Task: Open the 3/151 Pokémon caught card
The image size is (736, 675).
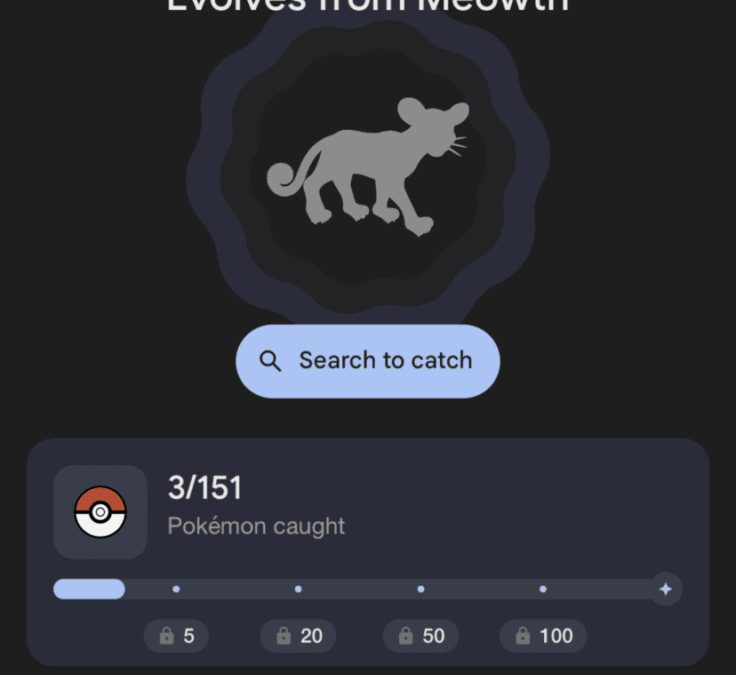Action: tap(367, 511)
